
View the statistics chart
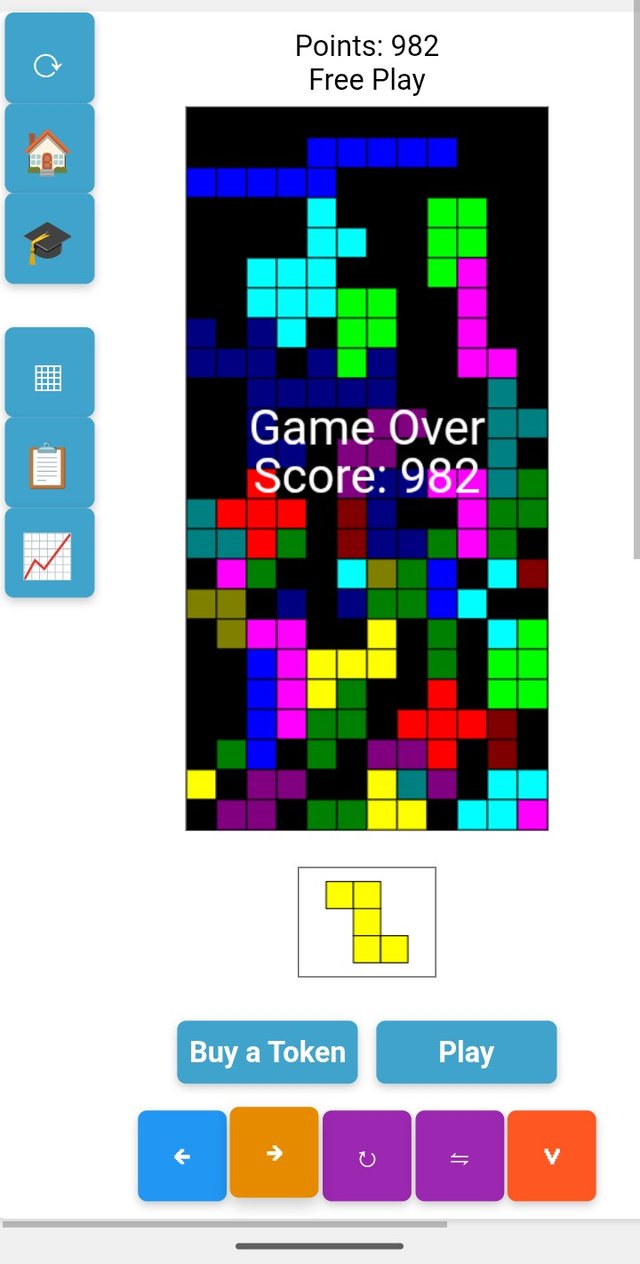click(x=49, y=555)
